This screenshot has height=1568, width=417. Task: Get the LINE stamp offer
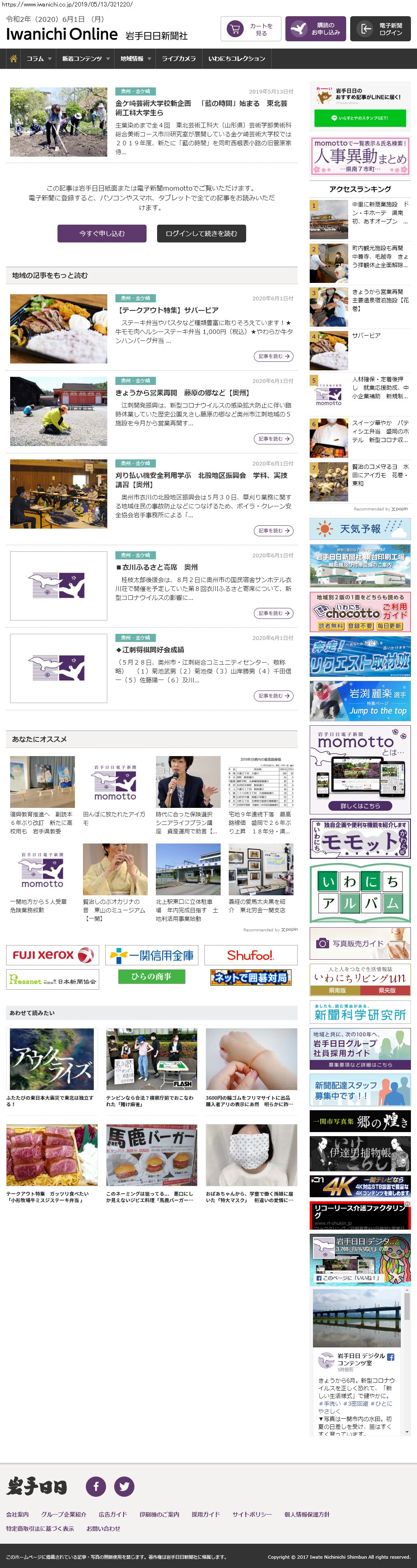click(x=359, y=118)
